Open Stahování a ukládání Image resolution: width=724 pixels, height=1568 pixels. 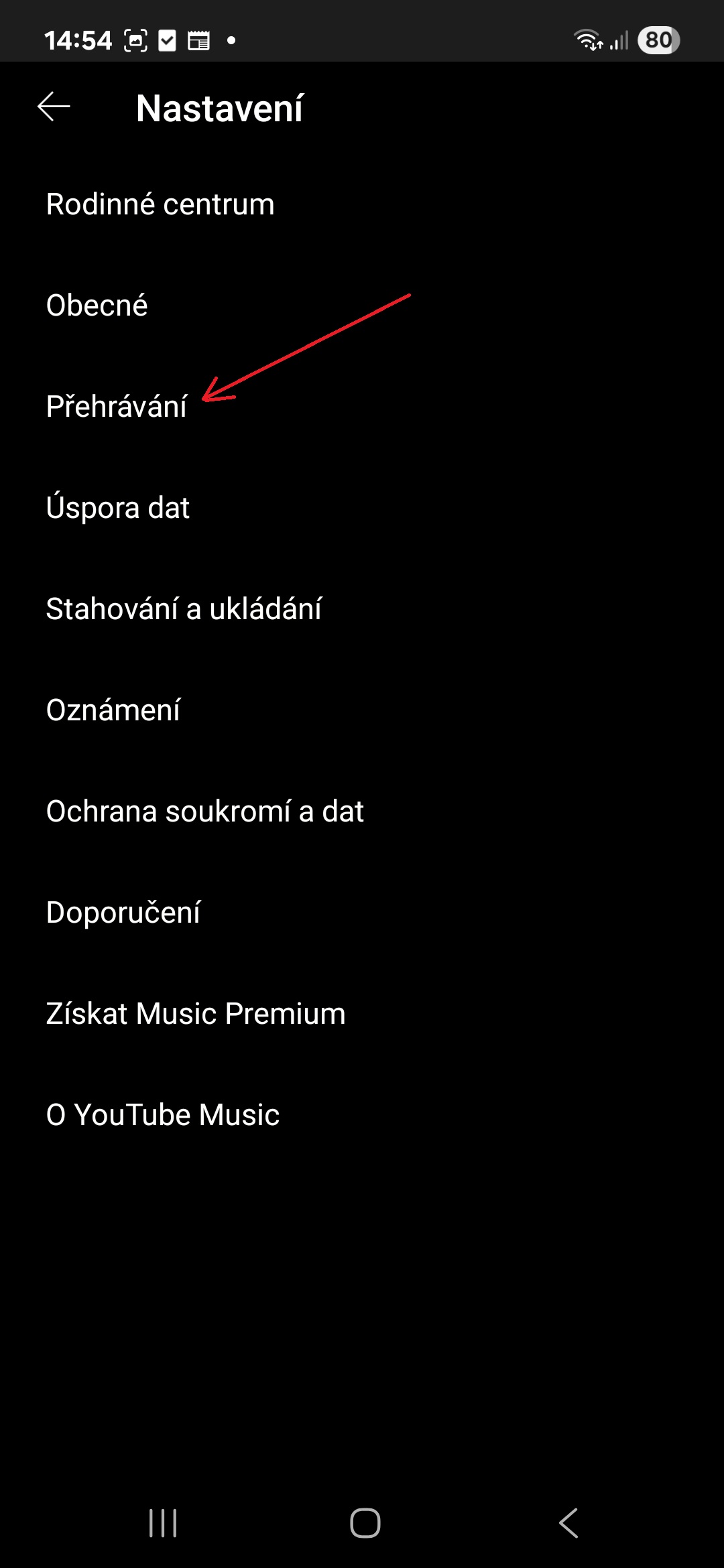click(x=362, y=609)
